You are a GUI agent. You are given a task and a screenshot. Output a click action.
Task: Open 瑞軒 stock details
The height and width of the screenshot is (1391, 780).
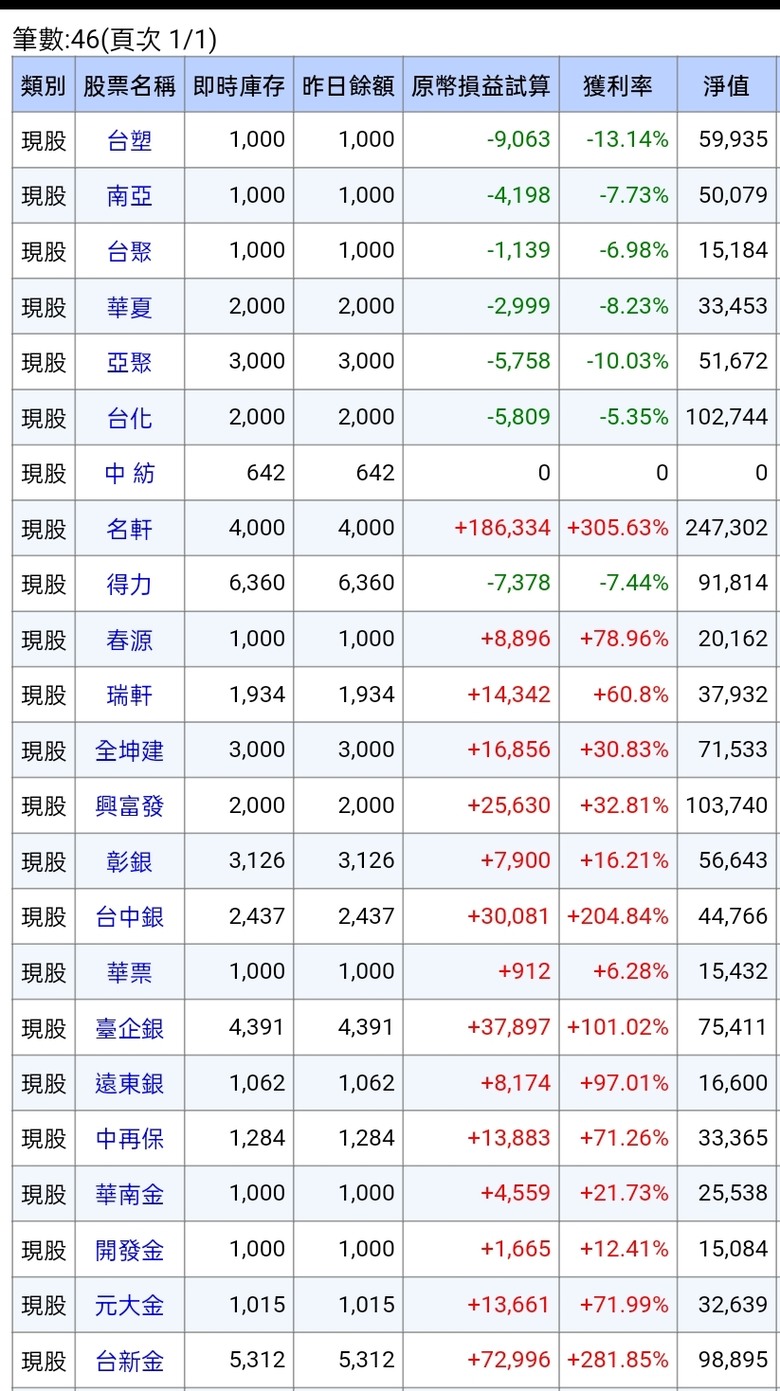(130, 695)
